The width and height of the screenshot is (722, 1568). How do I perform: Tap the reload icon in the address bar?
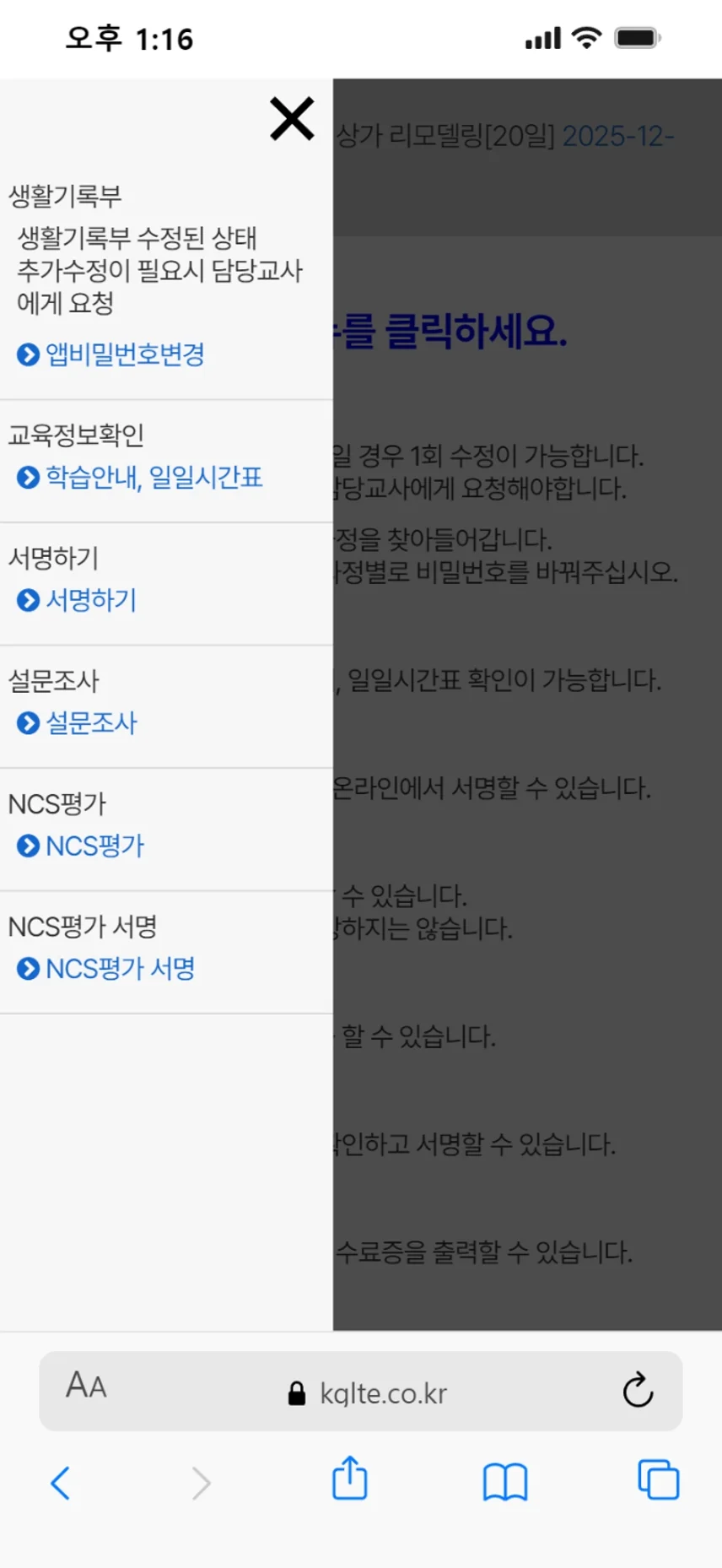pos(637,1392)
